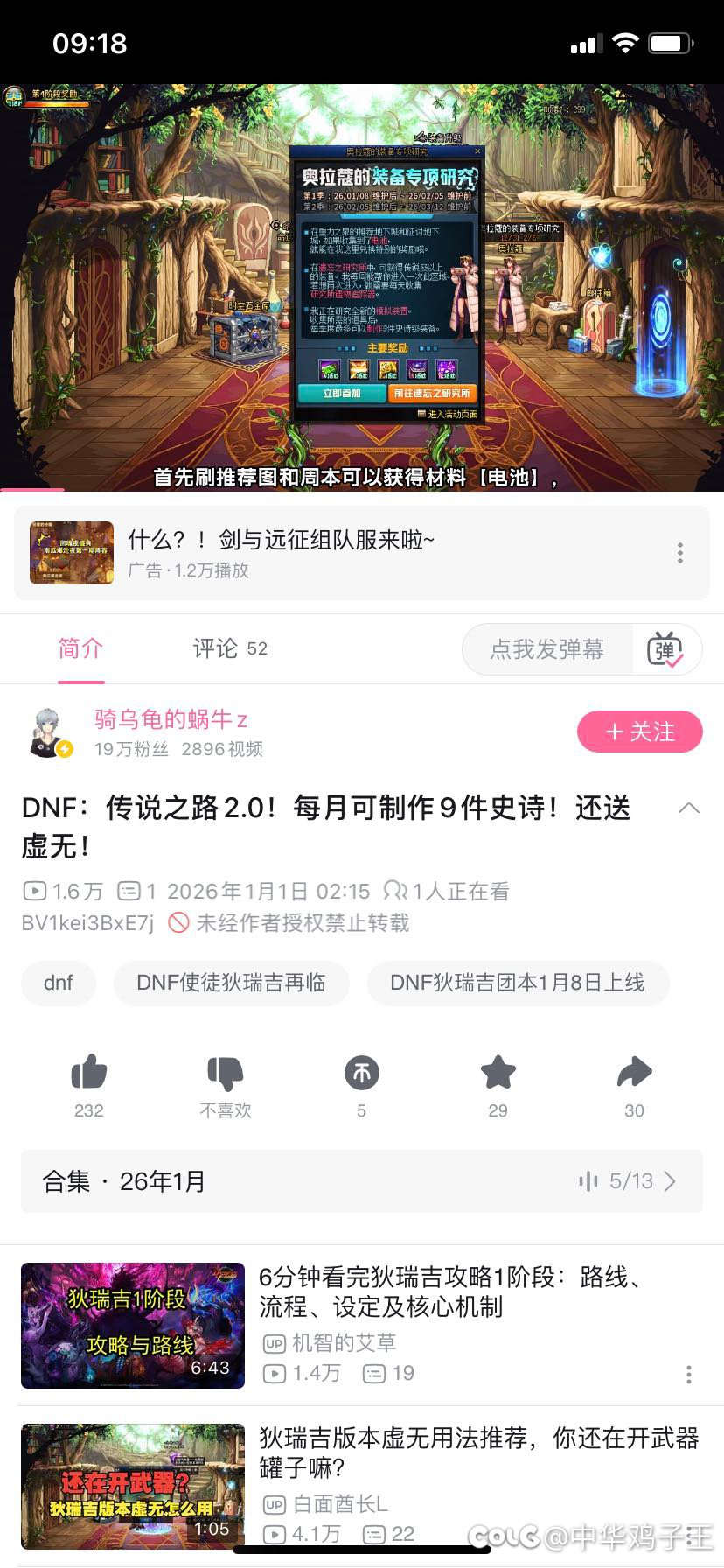Tap the 点我发弹幕 input field
The height and width of the screenshot is (1568, 724).
click(x=547, y=649)
